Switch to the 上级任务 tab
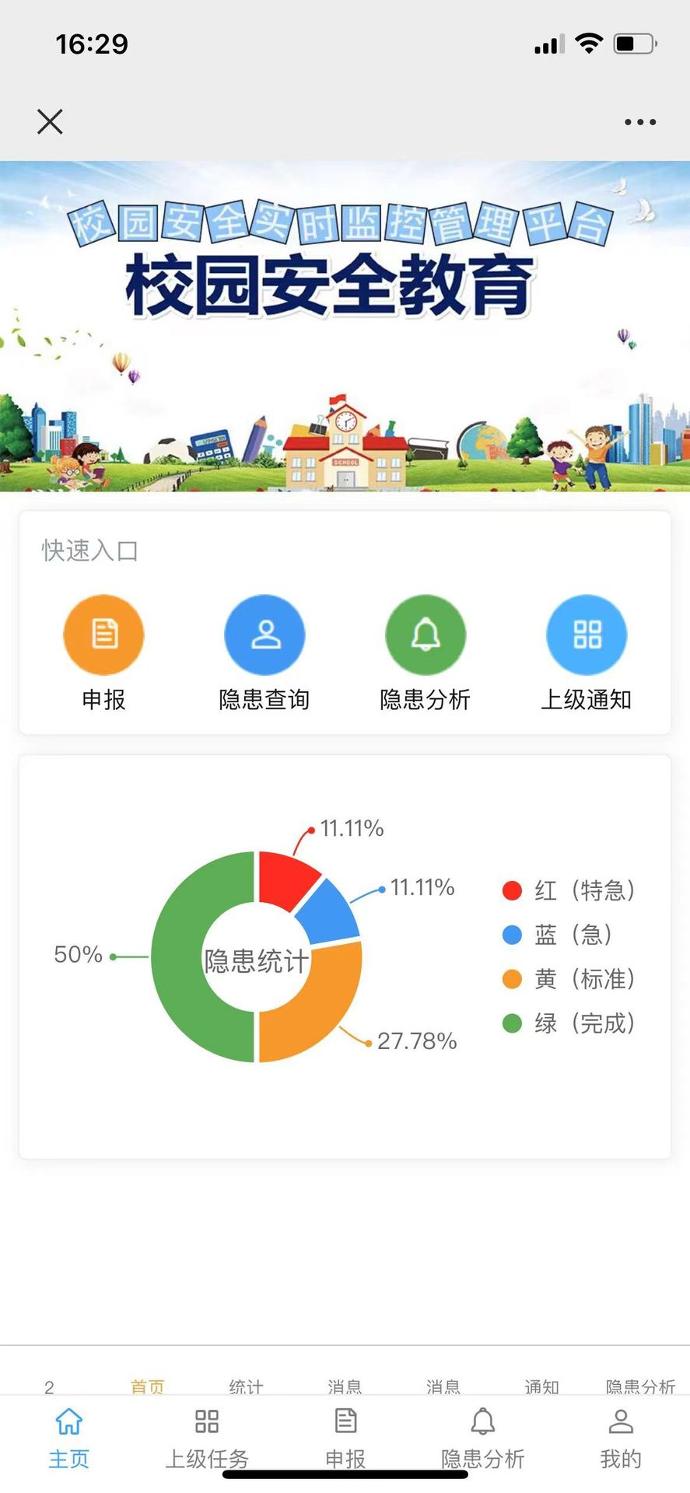Image resolution: width=690 pixels, height=1493 pixels. click(207, 1436)
